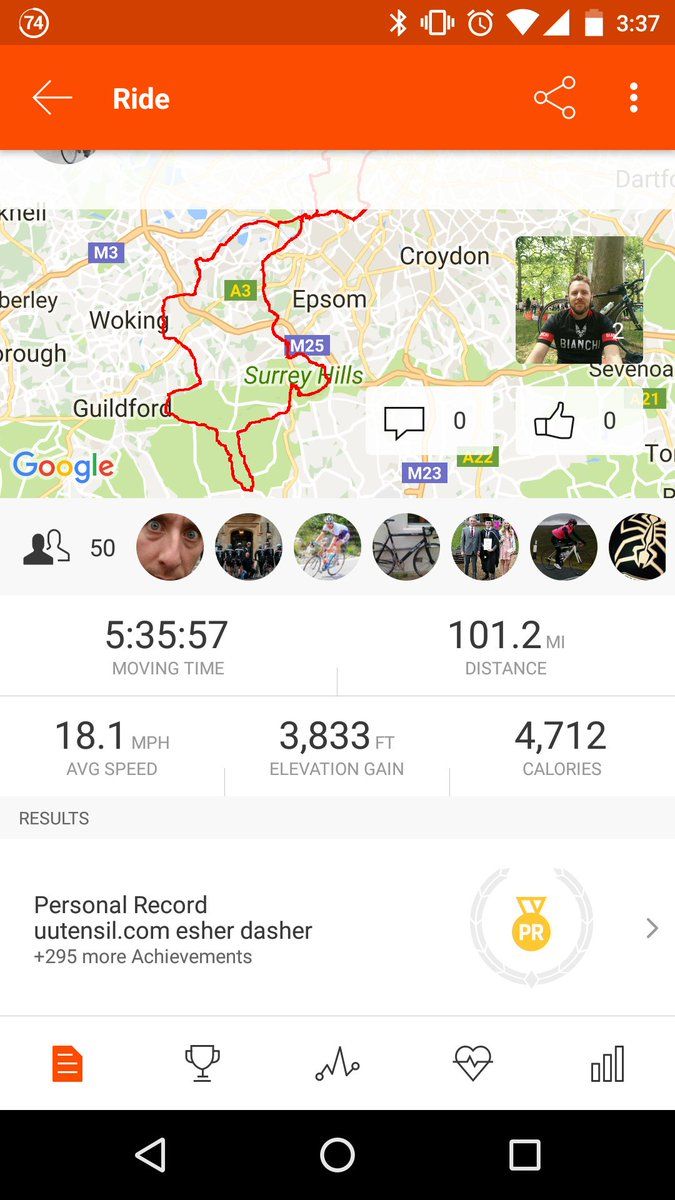Open the overflow menu
Screen dimensions: 675x1200
pyautogui.click(x=634, y=98)
